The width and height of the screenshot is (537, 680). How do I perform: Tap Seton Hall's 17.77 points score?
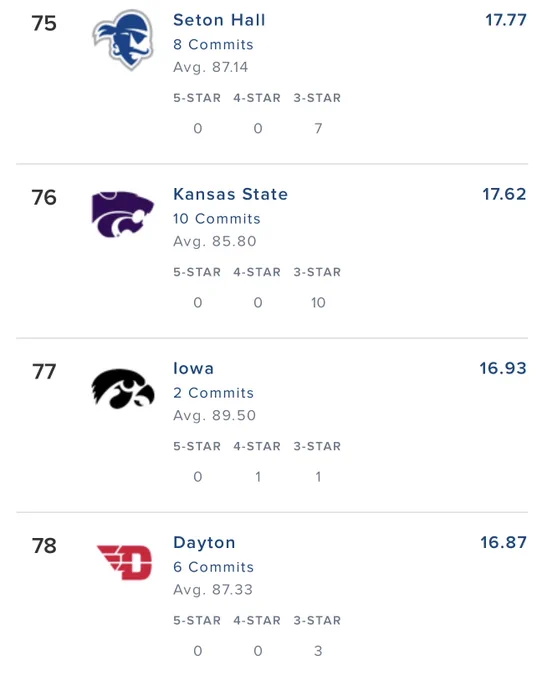coord(506,20)
